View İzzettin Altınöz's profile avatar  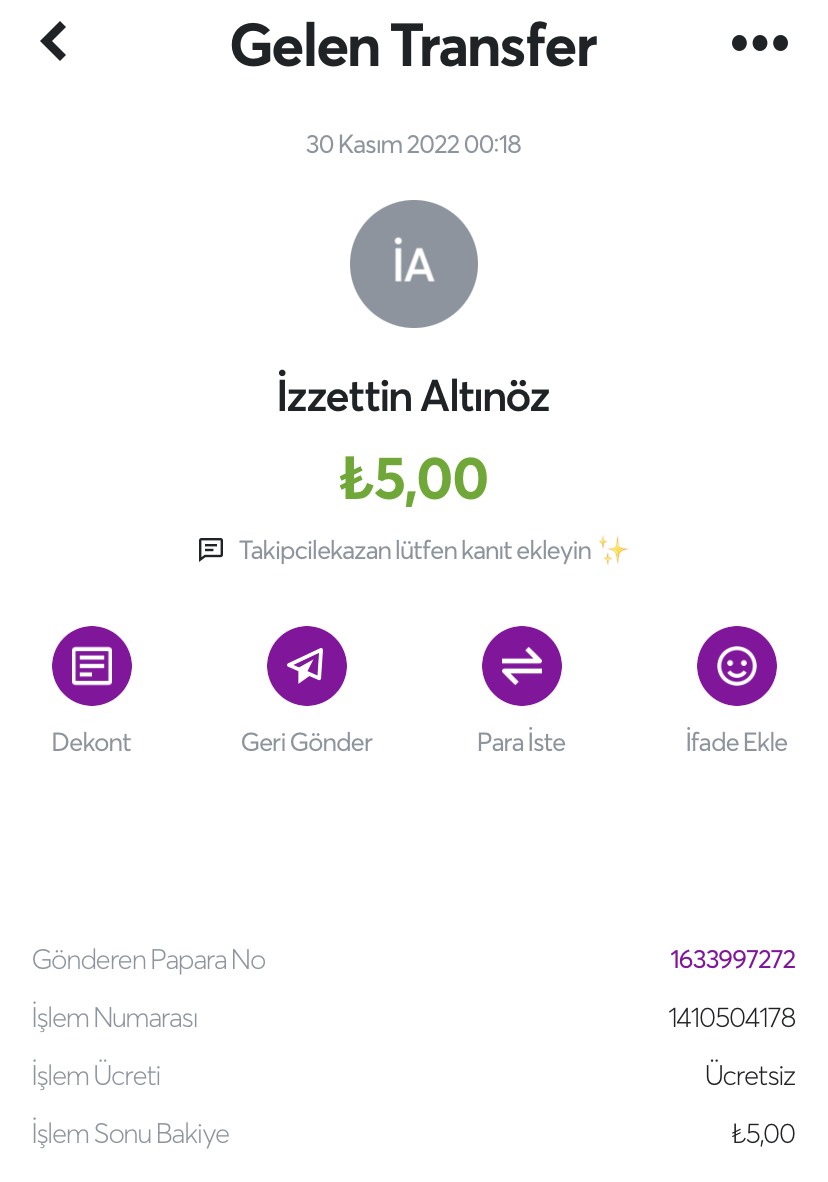pos(414,264)
